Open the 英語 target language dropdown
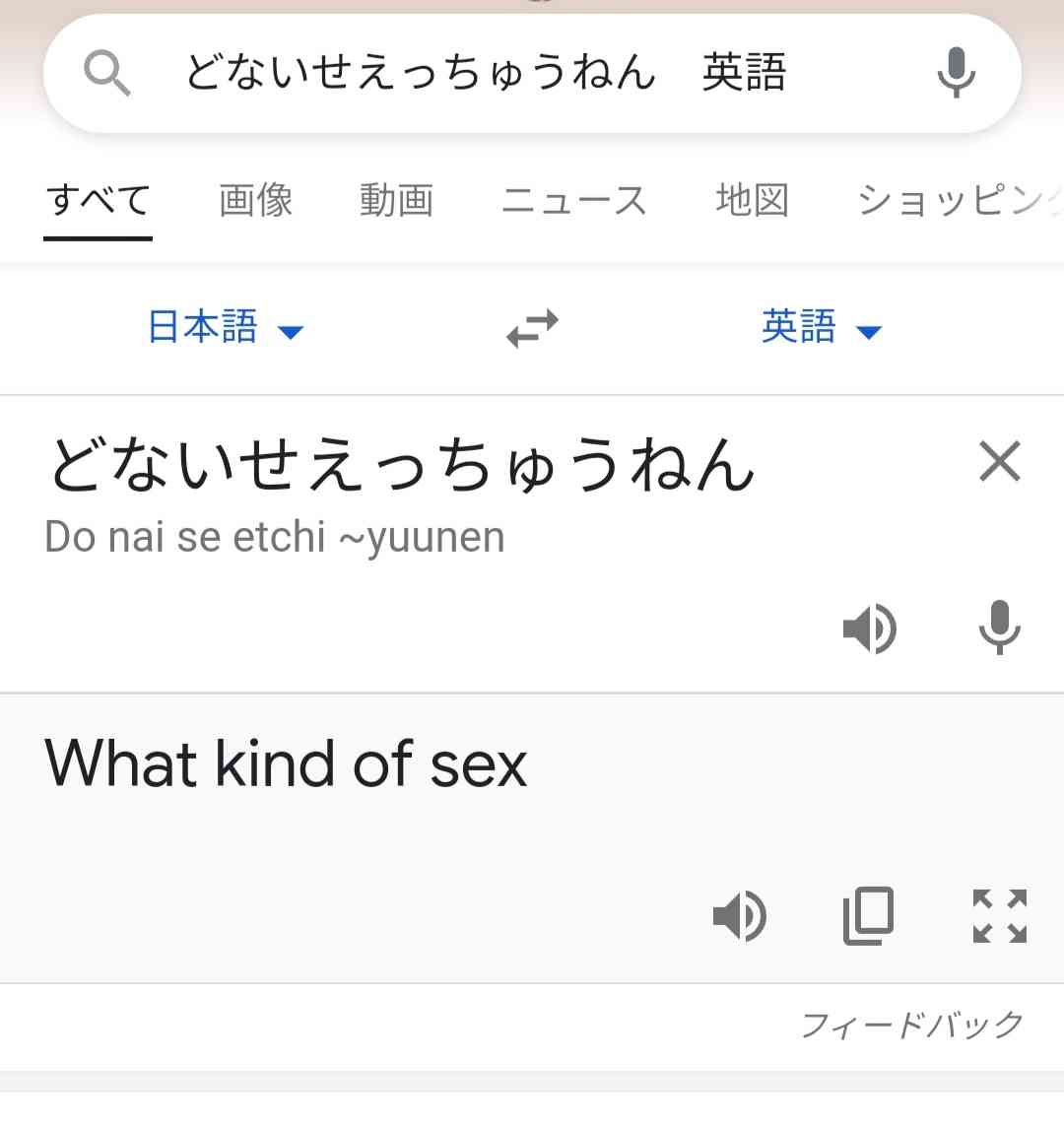The width and height of the screenshot is (1064, 1127). tap(821, 328)
